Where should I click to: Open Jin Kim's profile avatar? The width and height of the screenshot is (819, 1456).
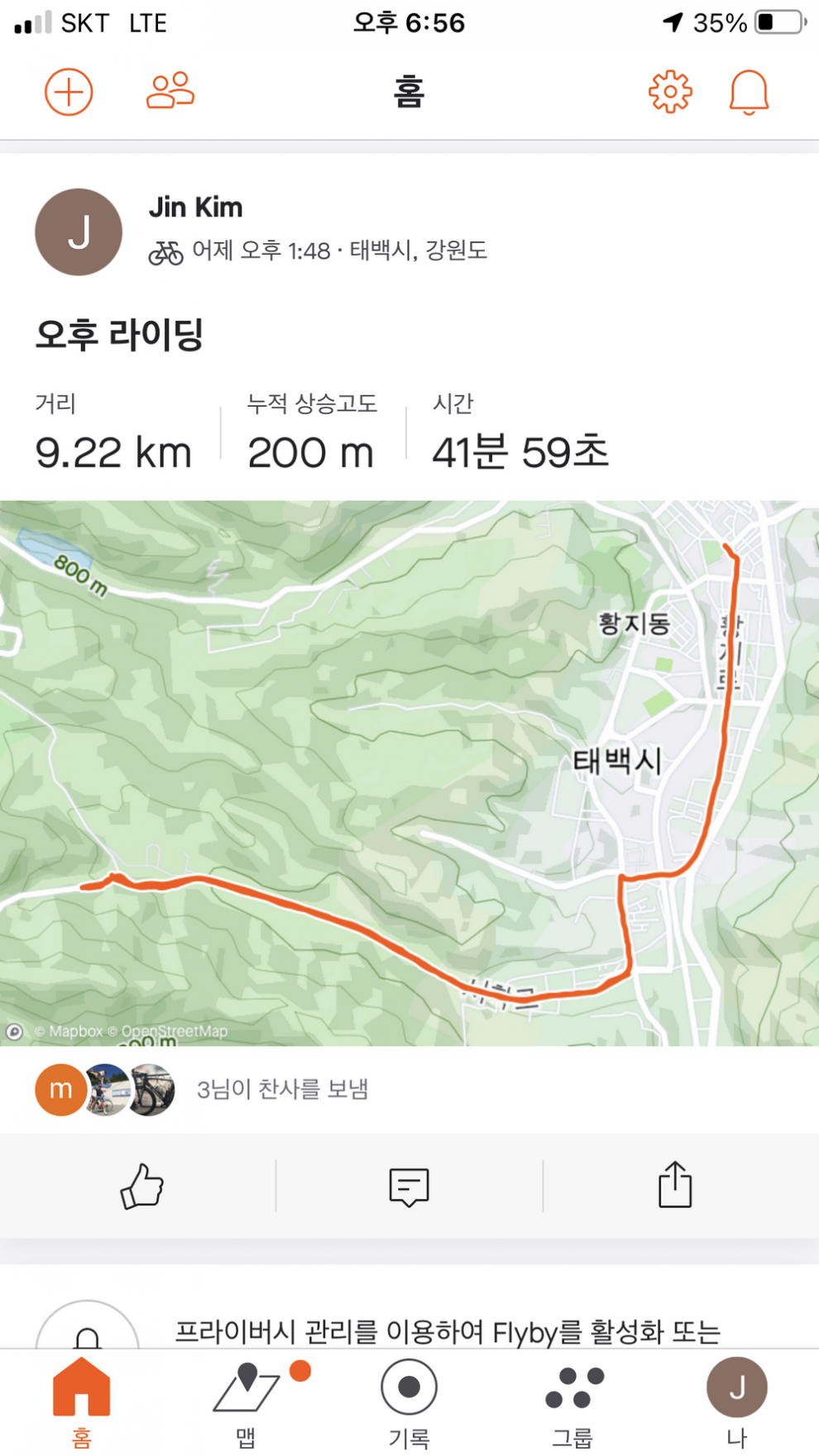79,232
